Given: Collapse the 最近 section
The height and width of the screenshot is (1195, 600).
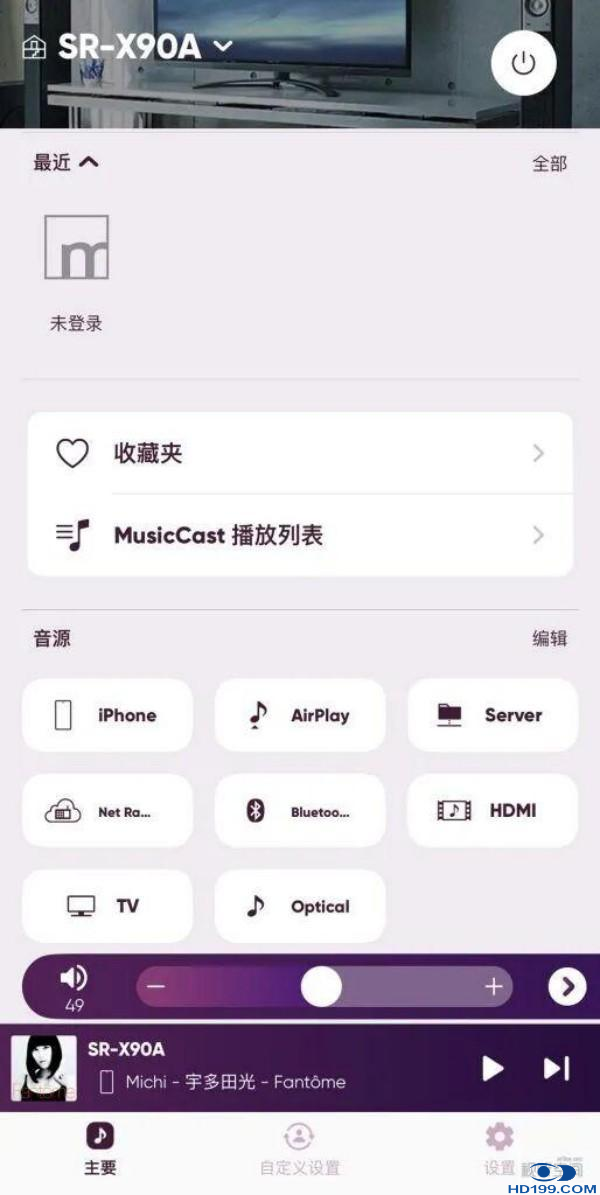Looking at the screenshot, I should pyautogui.click(x=89, y=162).
